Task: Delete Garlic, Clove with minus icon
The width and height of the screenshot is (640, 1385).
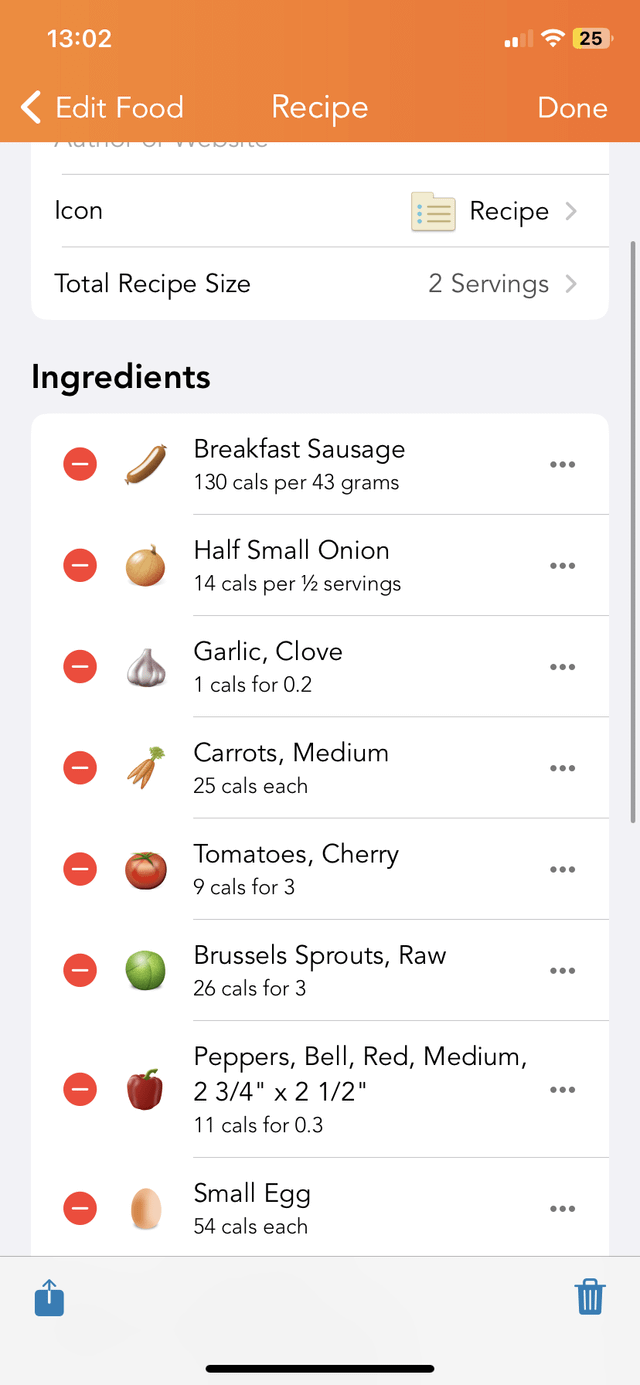Action: click(x=80, y=667)
